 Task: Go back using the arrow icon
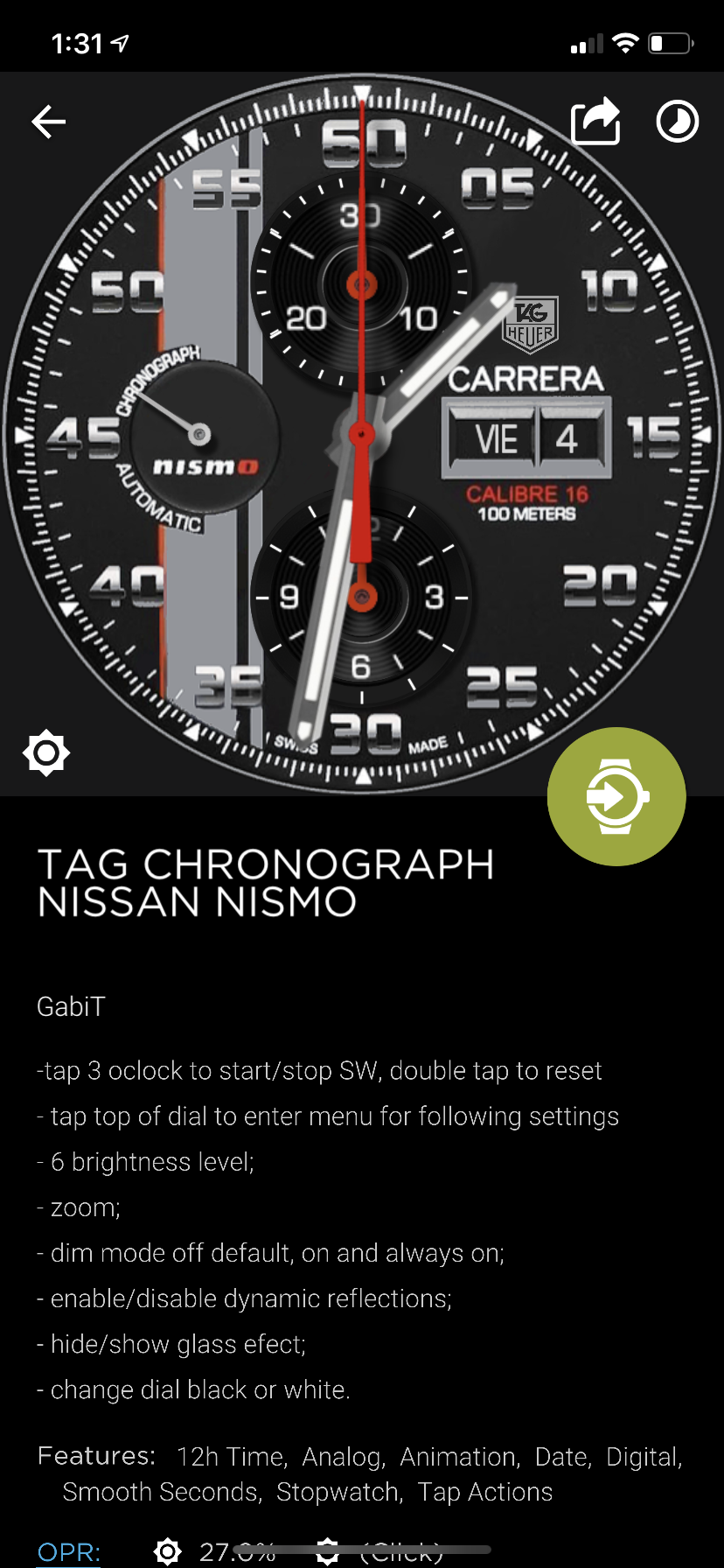49,122
